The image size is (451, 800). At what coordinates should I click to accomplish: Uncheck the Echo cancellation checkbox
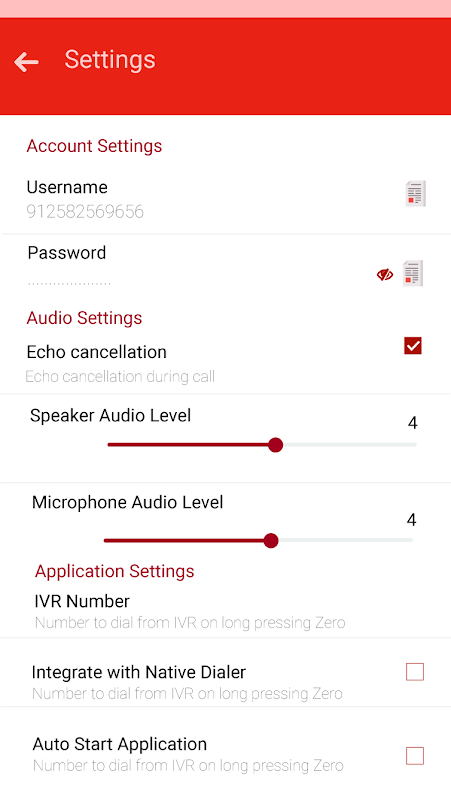click(413, 345)
